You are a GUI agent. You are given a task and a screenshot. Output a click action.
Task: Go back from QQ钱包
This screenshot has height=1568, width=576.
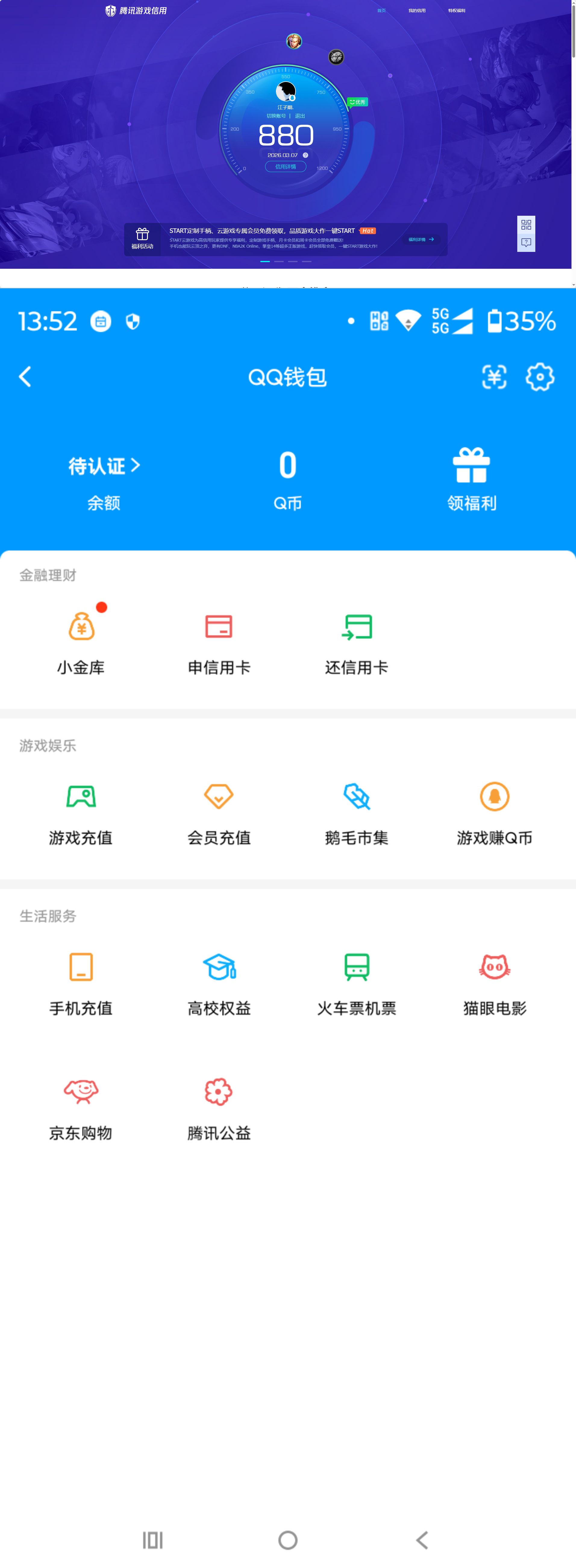[x=25, y=377]
